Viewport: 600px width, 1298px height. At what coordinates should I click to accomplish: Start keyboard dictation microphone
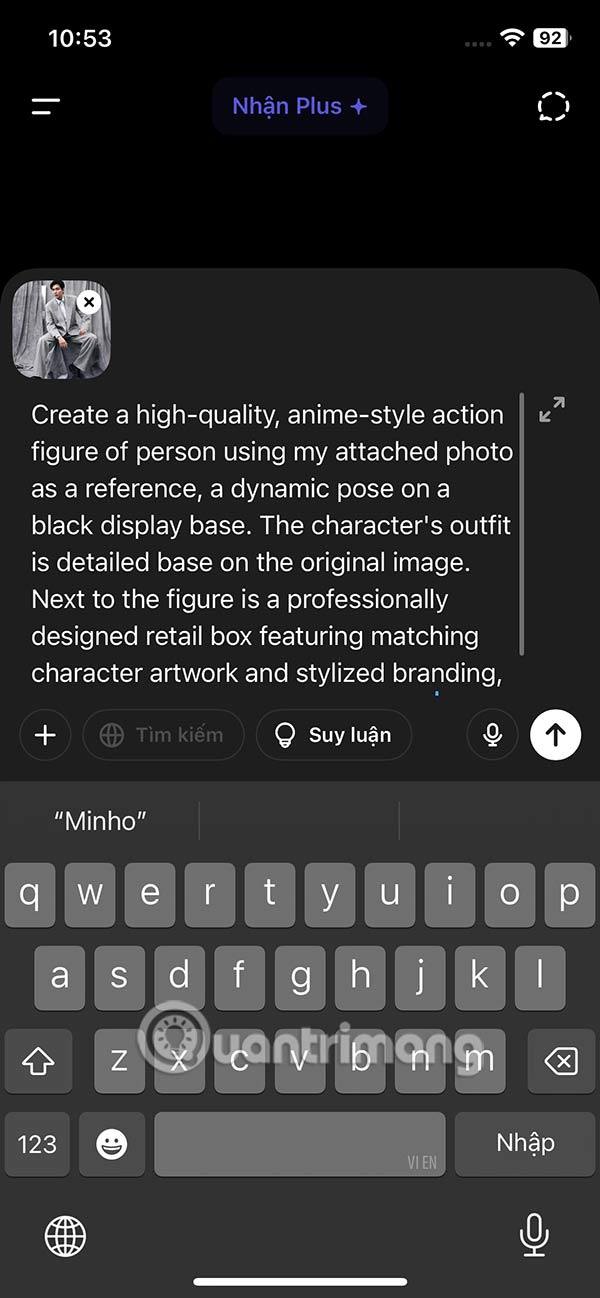(x=534, y=1236)
